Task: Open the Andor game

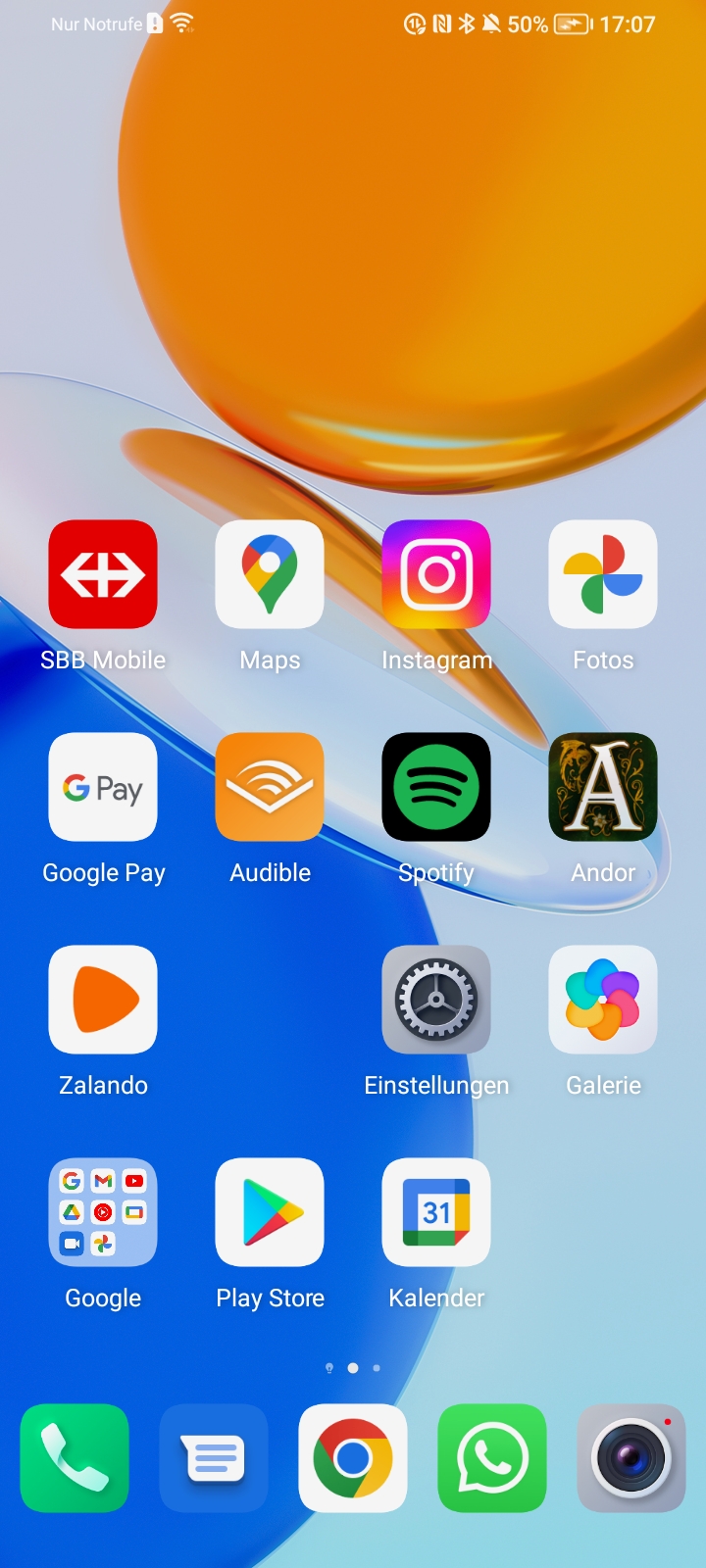Action: [x=603, y=787]
